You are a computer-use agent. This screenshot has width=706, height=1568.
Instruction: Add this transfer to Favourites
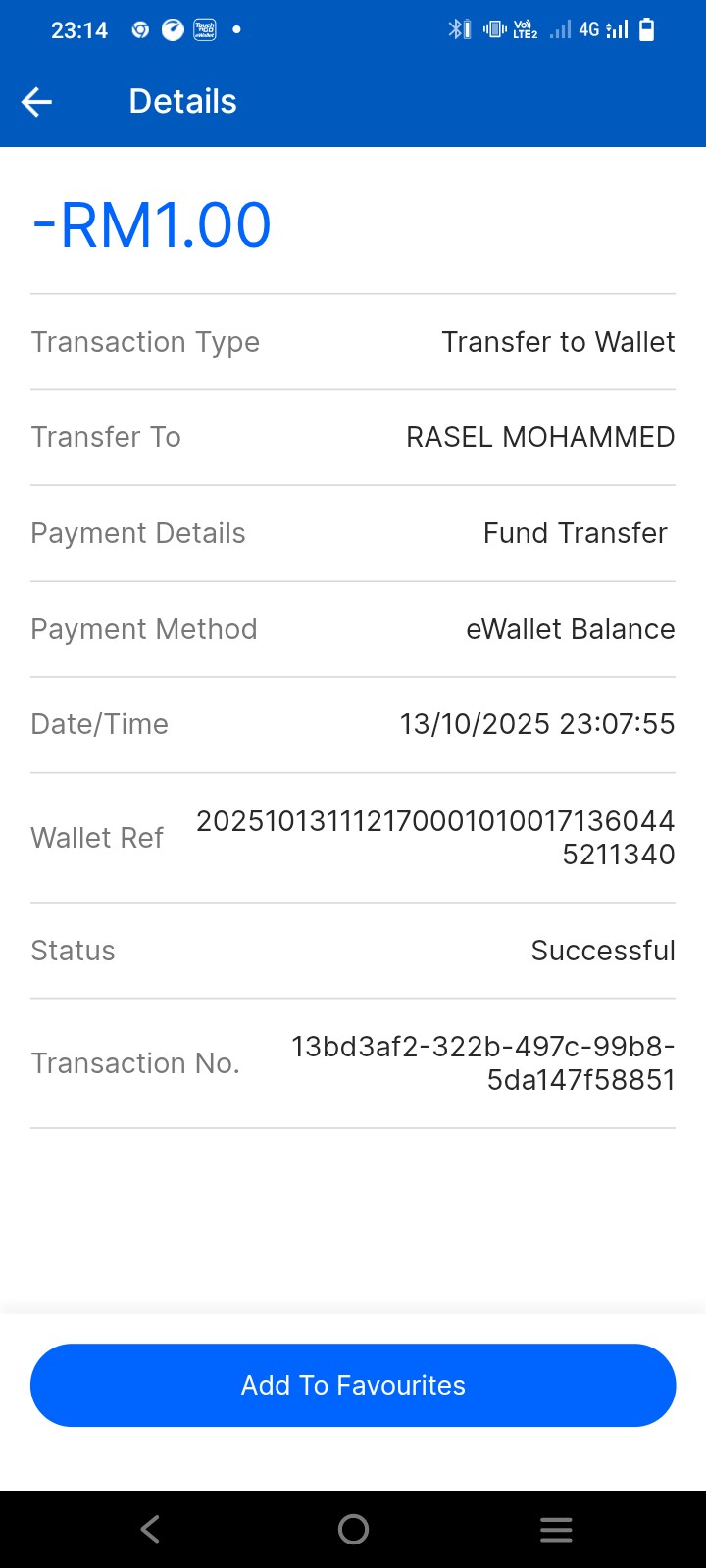click(x=353, y=1385)
